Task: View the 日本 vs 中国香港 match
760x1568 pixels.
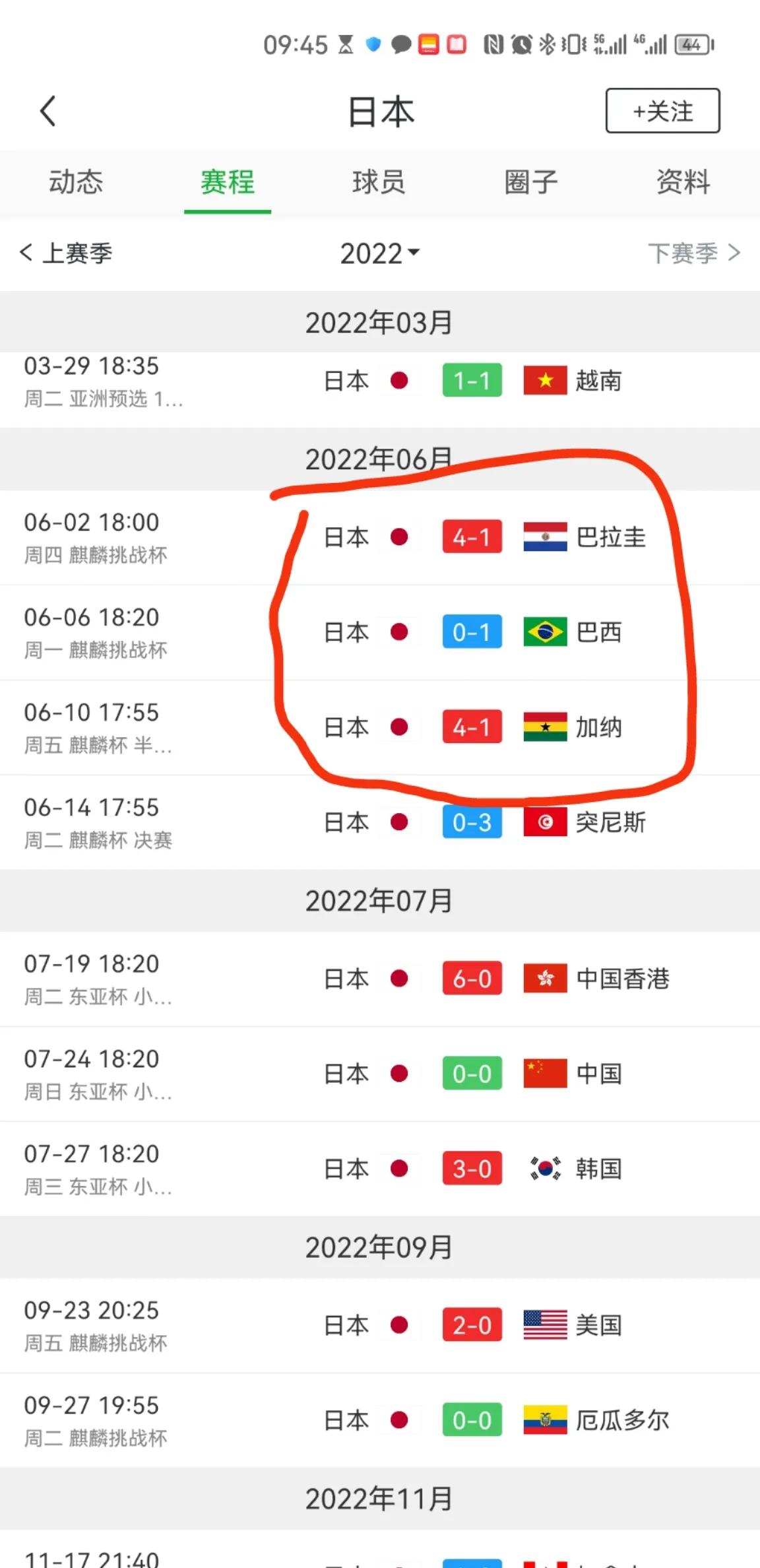Action: point(380,979)
